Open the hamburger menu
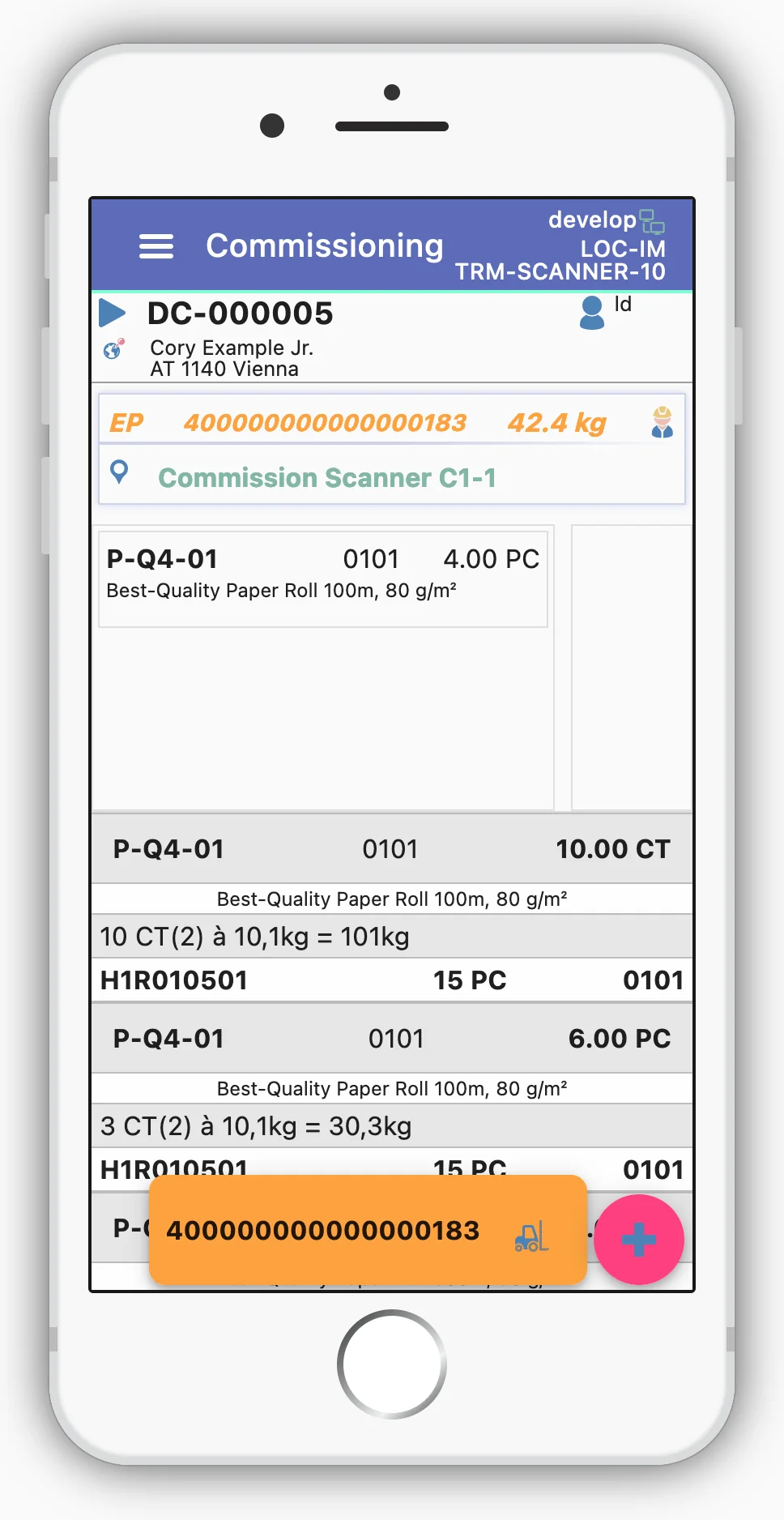This screenshot has height=1520, width=784. click(x=156, y=246)
